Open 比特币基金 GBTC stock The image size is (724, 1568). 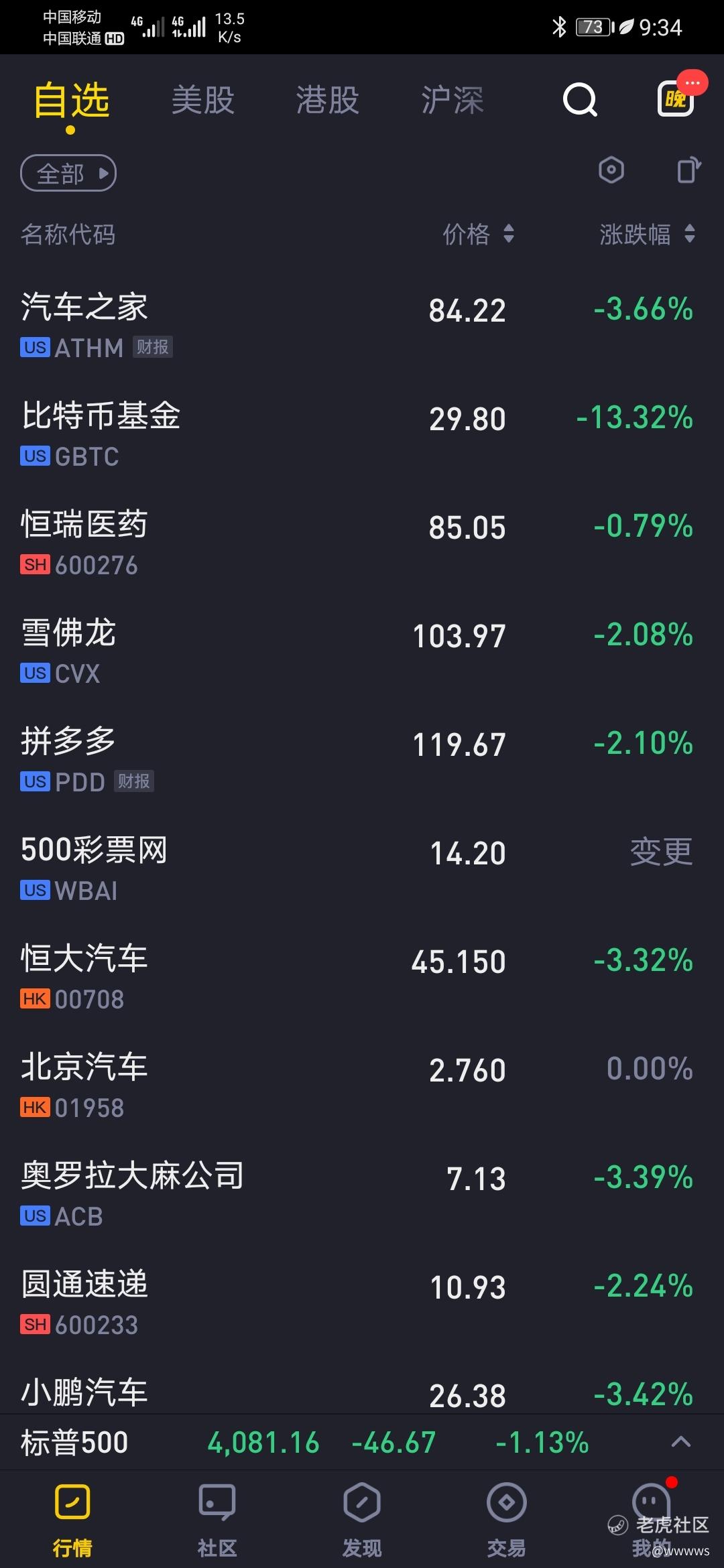362,433
